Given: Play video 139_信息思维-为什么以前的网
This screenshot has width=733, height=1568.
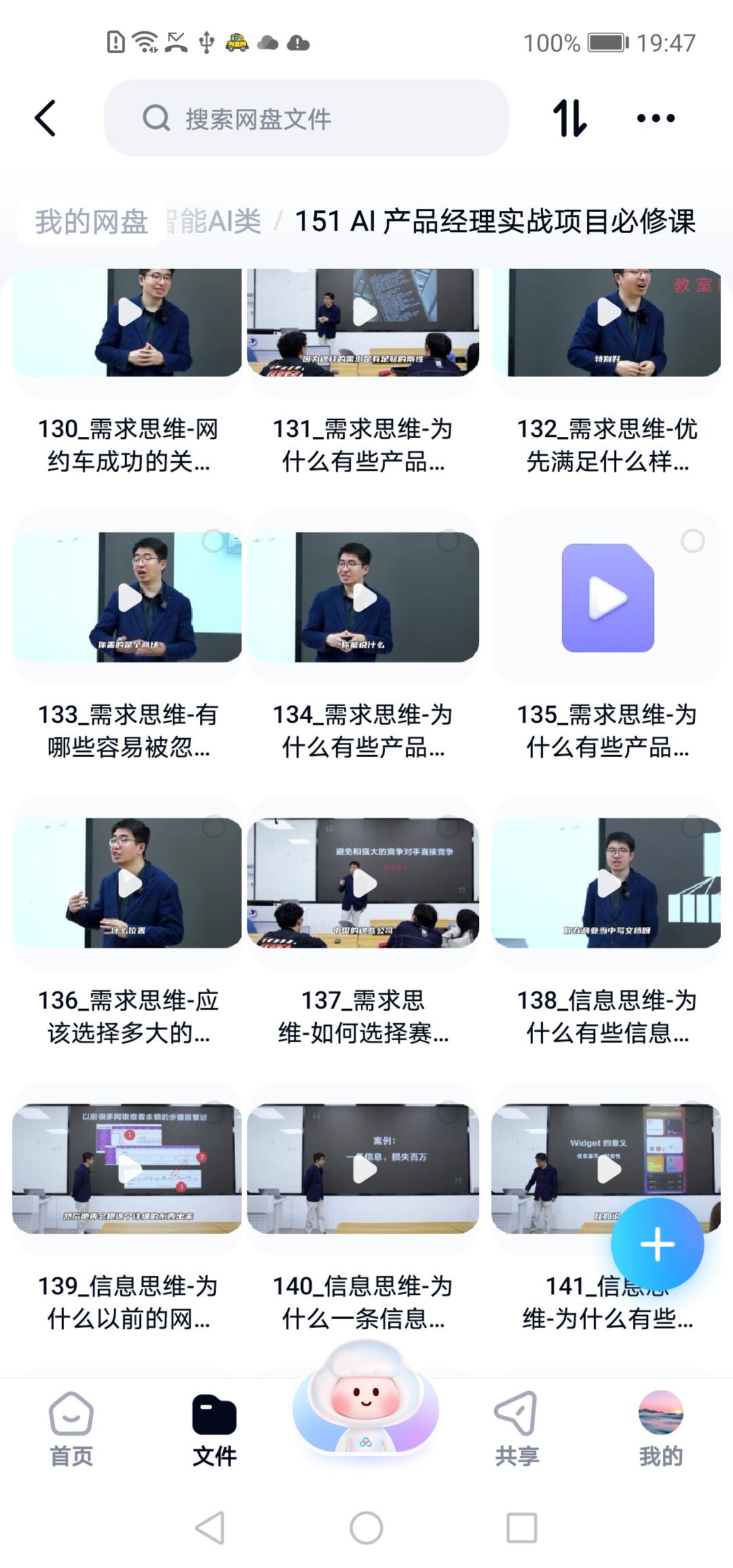Looking at the screenshot, I should [129, 1169].
